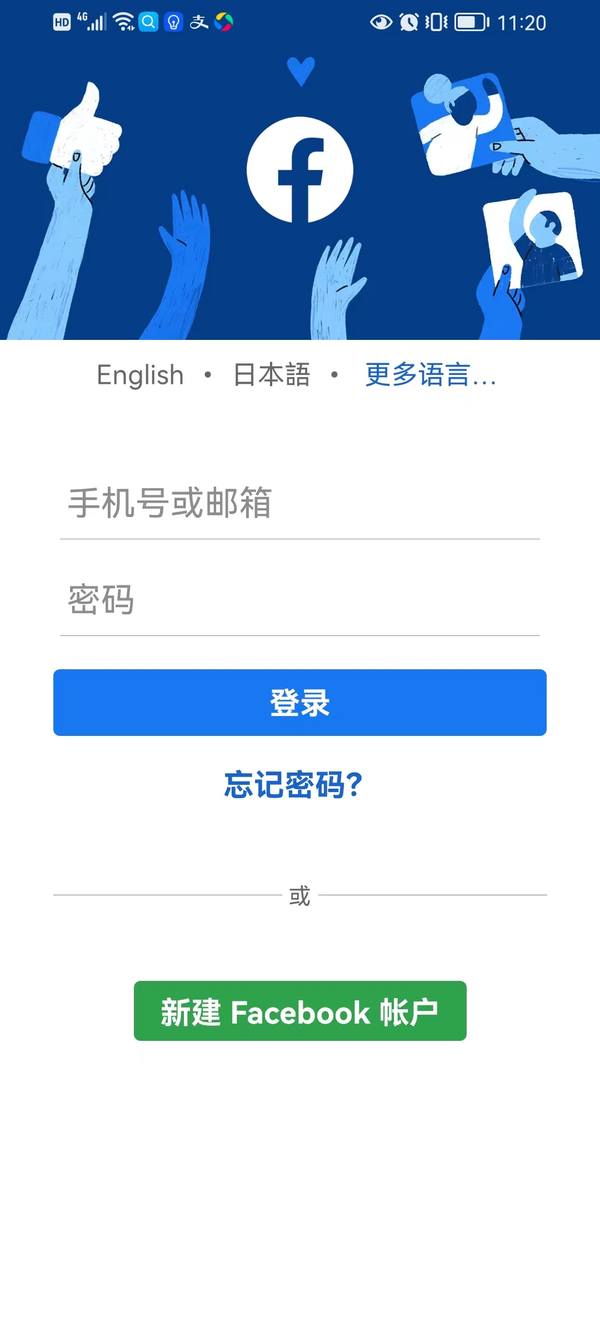Focus the 手机号或邮箱 input field
The height and width of the screenshot is (1333, 600).
(300, 503)
